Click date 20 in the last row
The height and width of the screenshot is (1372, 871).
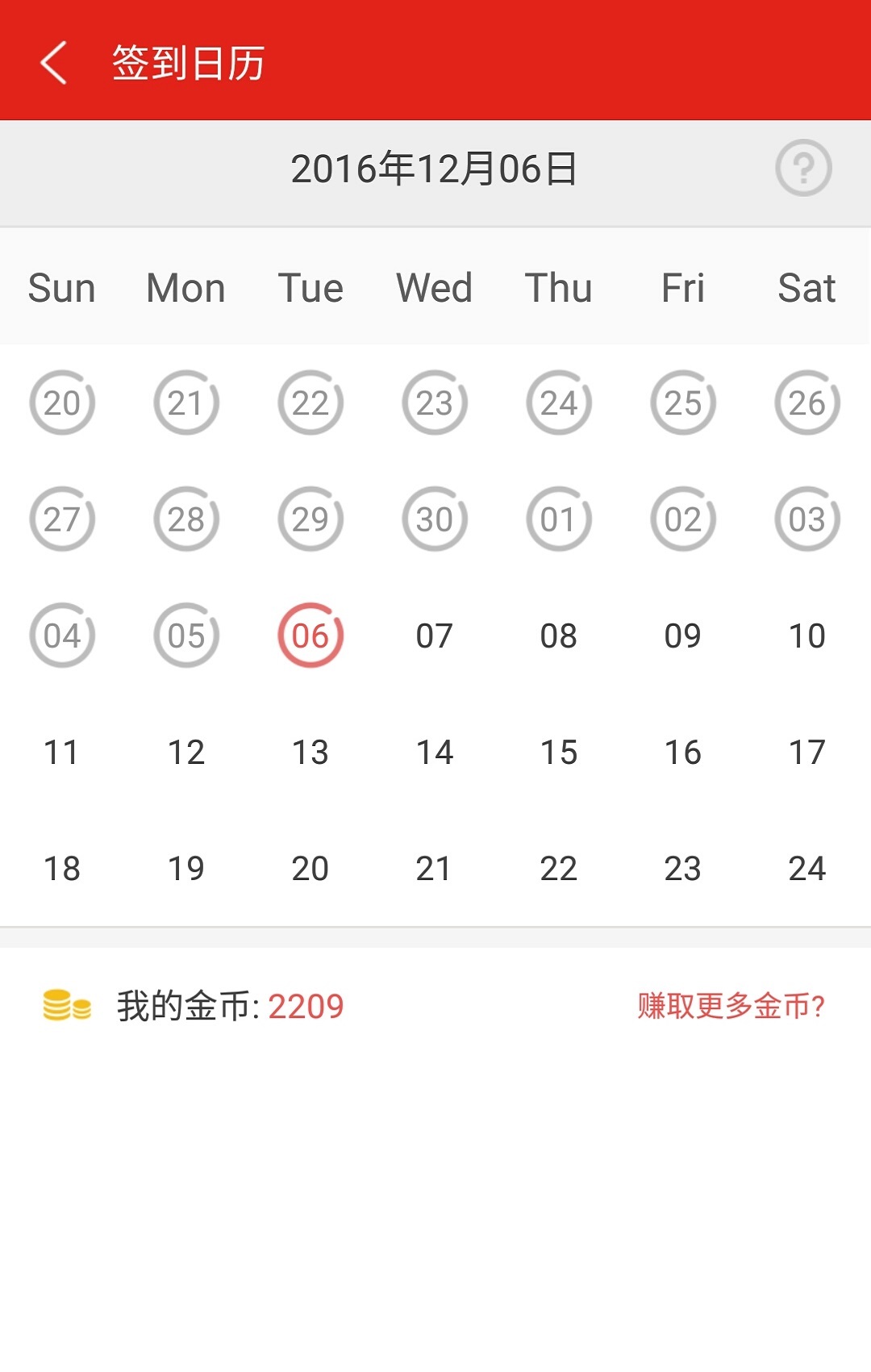[310, 869]
